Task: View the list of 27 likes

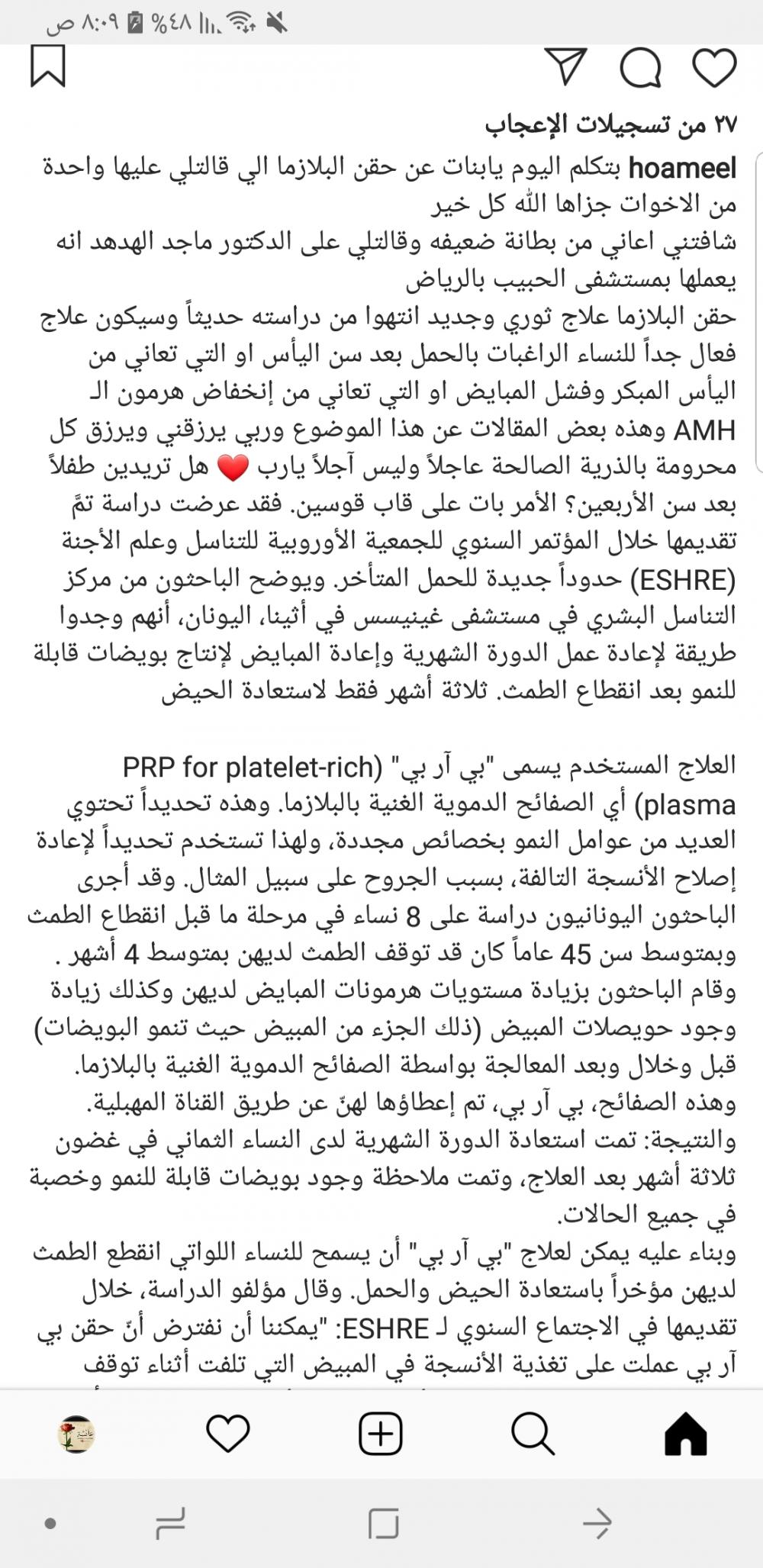Action: pyautogui.click(x=611, y=125)
